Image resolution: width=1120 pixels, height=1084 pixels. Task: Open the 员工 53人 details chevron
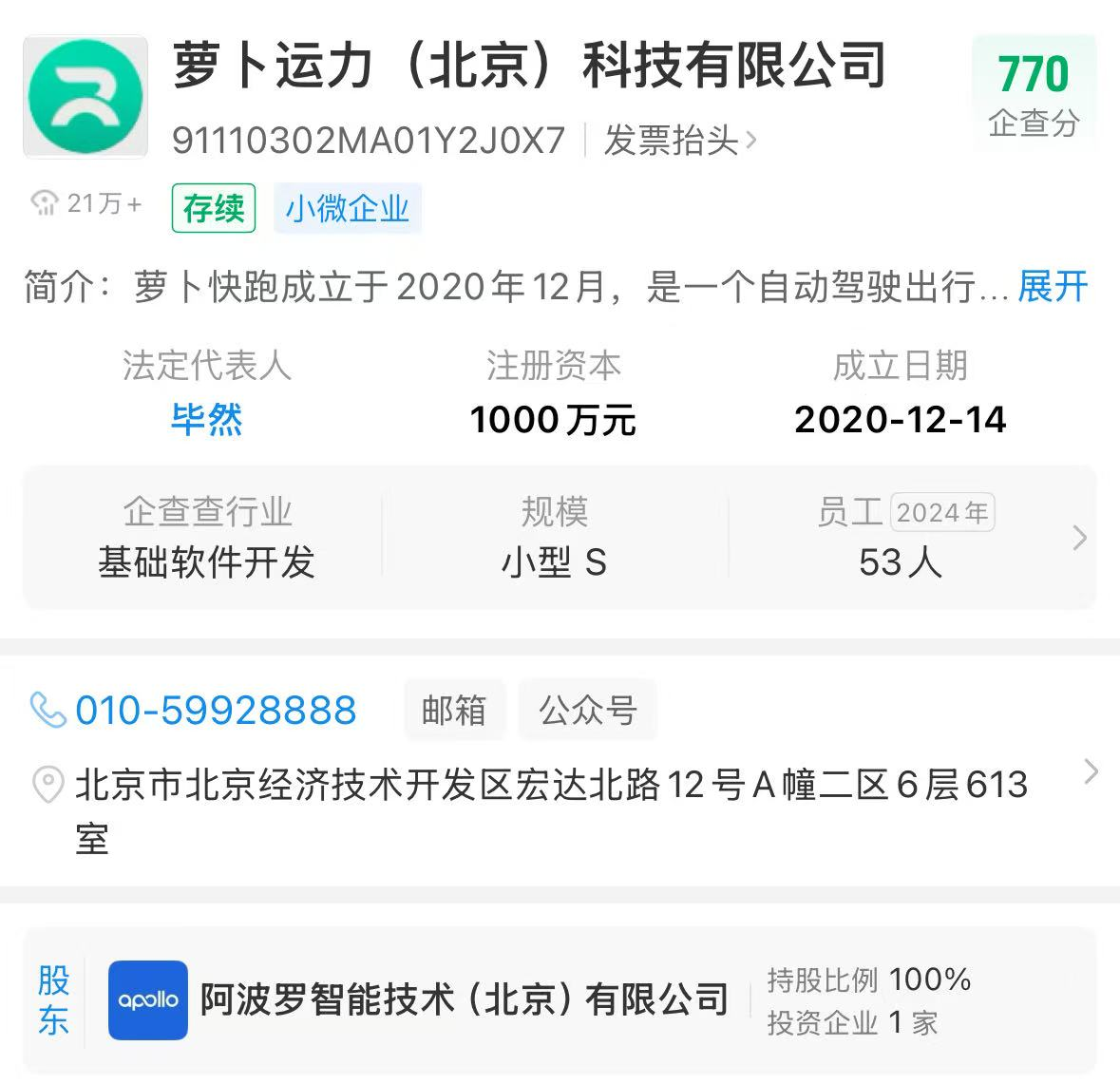pos(1079,539)
